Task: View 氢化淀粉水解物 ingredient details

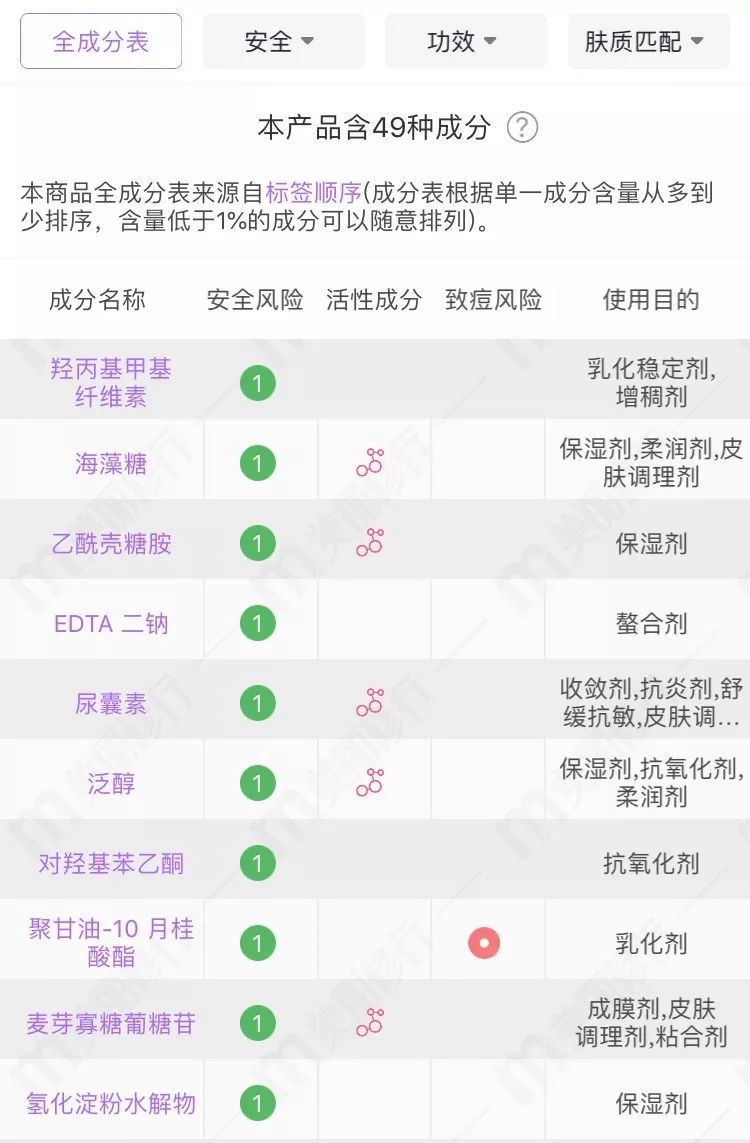Action: pos(111,1103)
